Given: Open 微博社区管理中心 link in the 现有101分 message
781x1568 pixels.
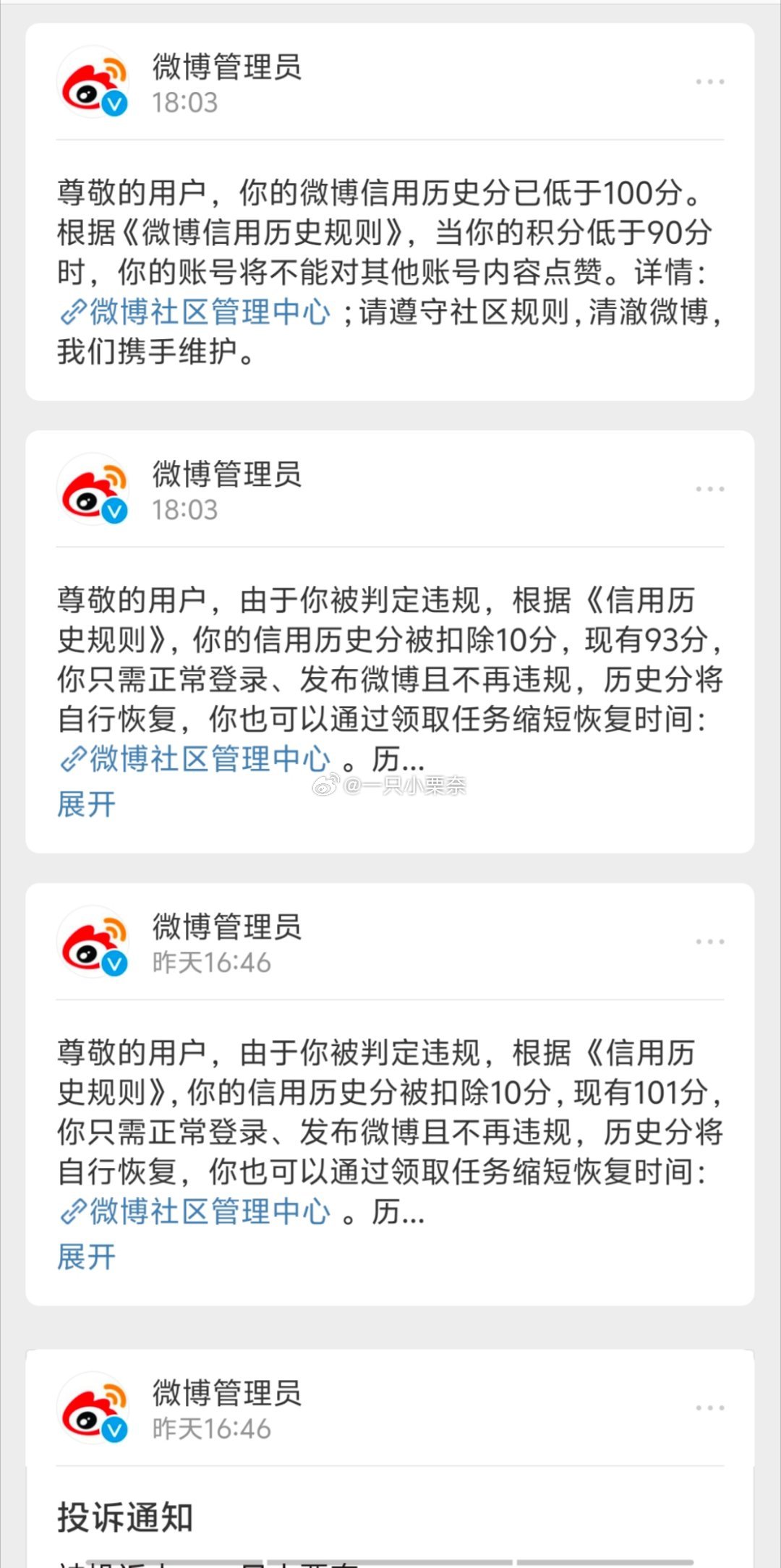Looking at the screenshot, I should coord(195,1211).
